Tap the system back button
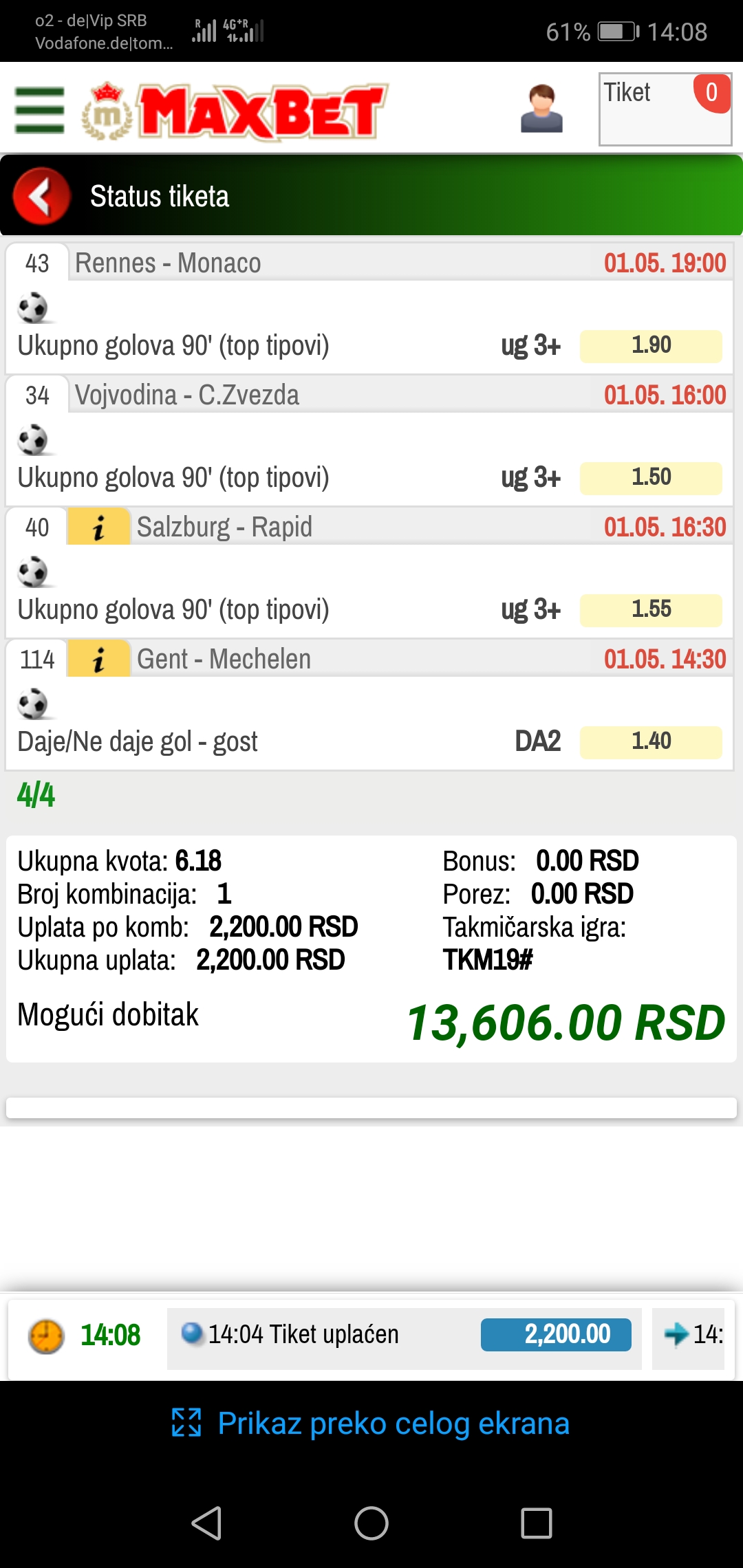This screenshot has width=743, height=1568. (x=206, y=1523)
